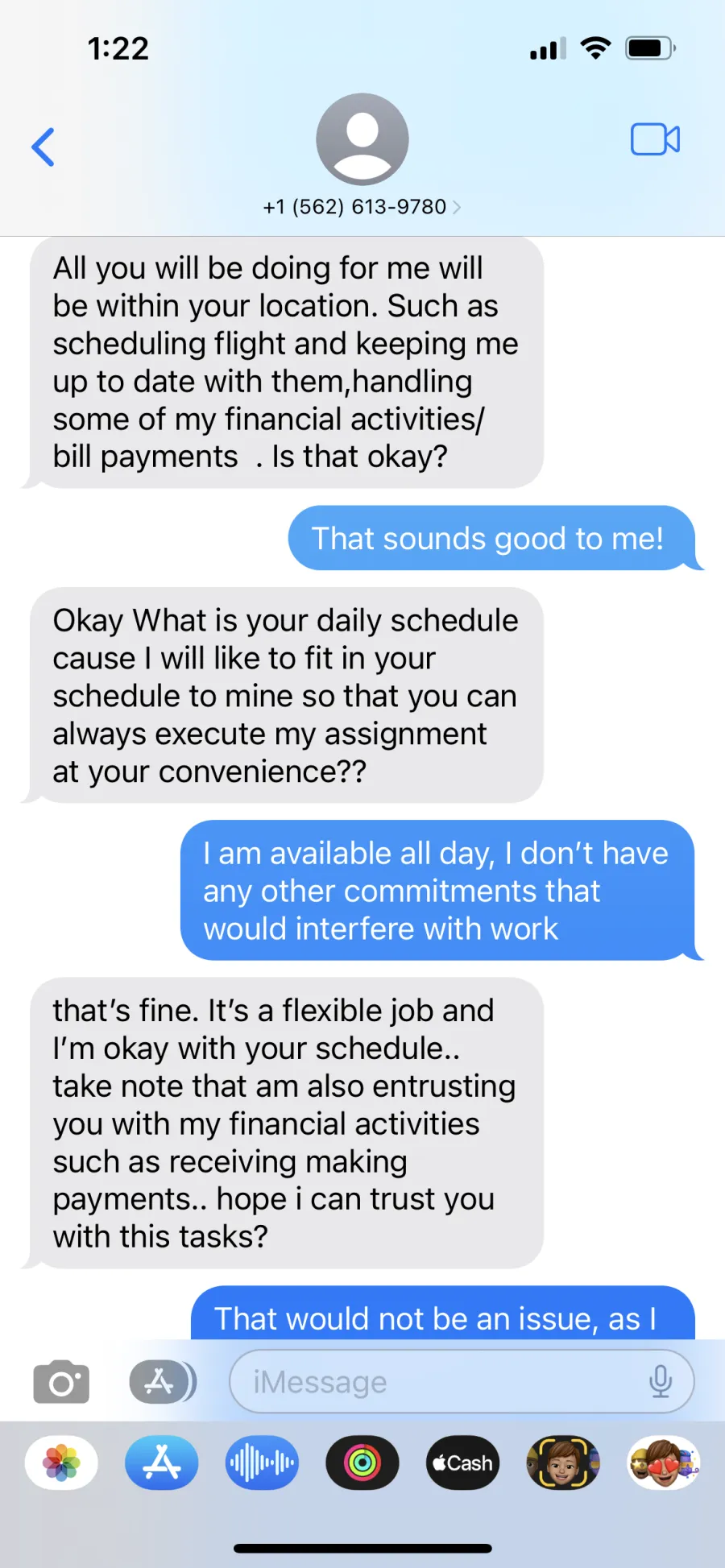Open the Photos iMessage app

[x=62, y=1463]
